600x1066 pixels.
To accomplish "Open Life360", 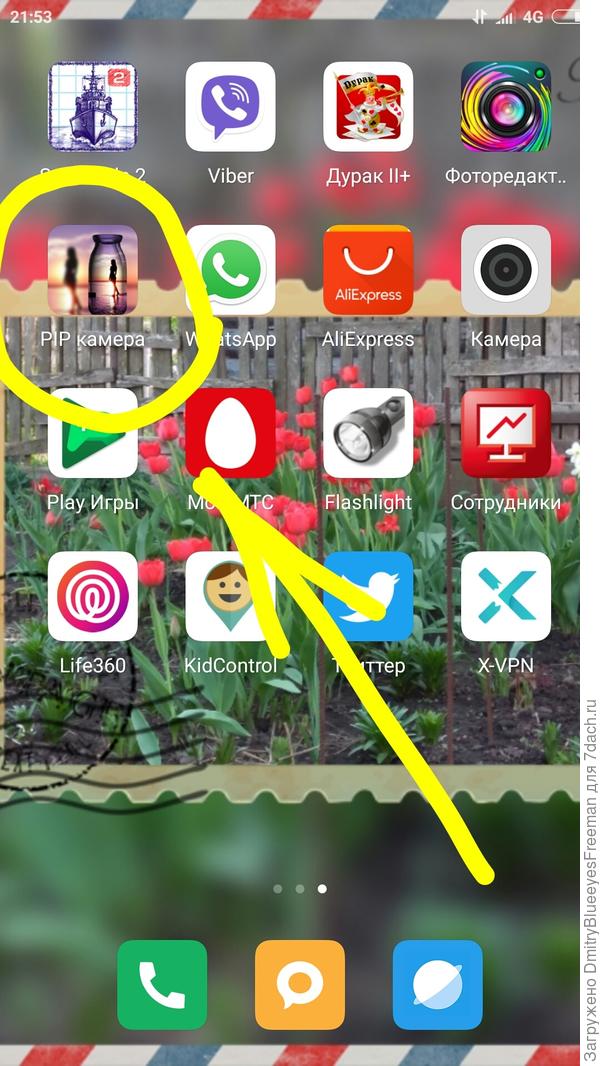I will [92, 596].
